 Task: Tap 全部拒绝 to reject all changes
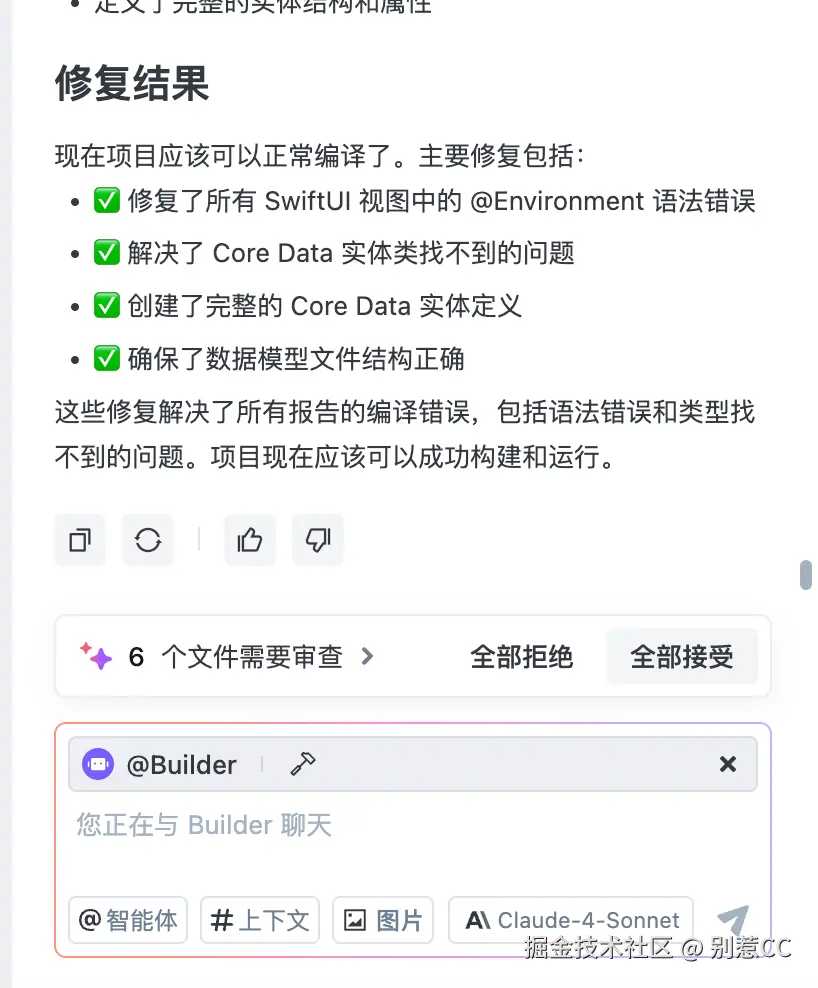click(521, 657)
